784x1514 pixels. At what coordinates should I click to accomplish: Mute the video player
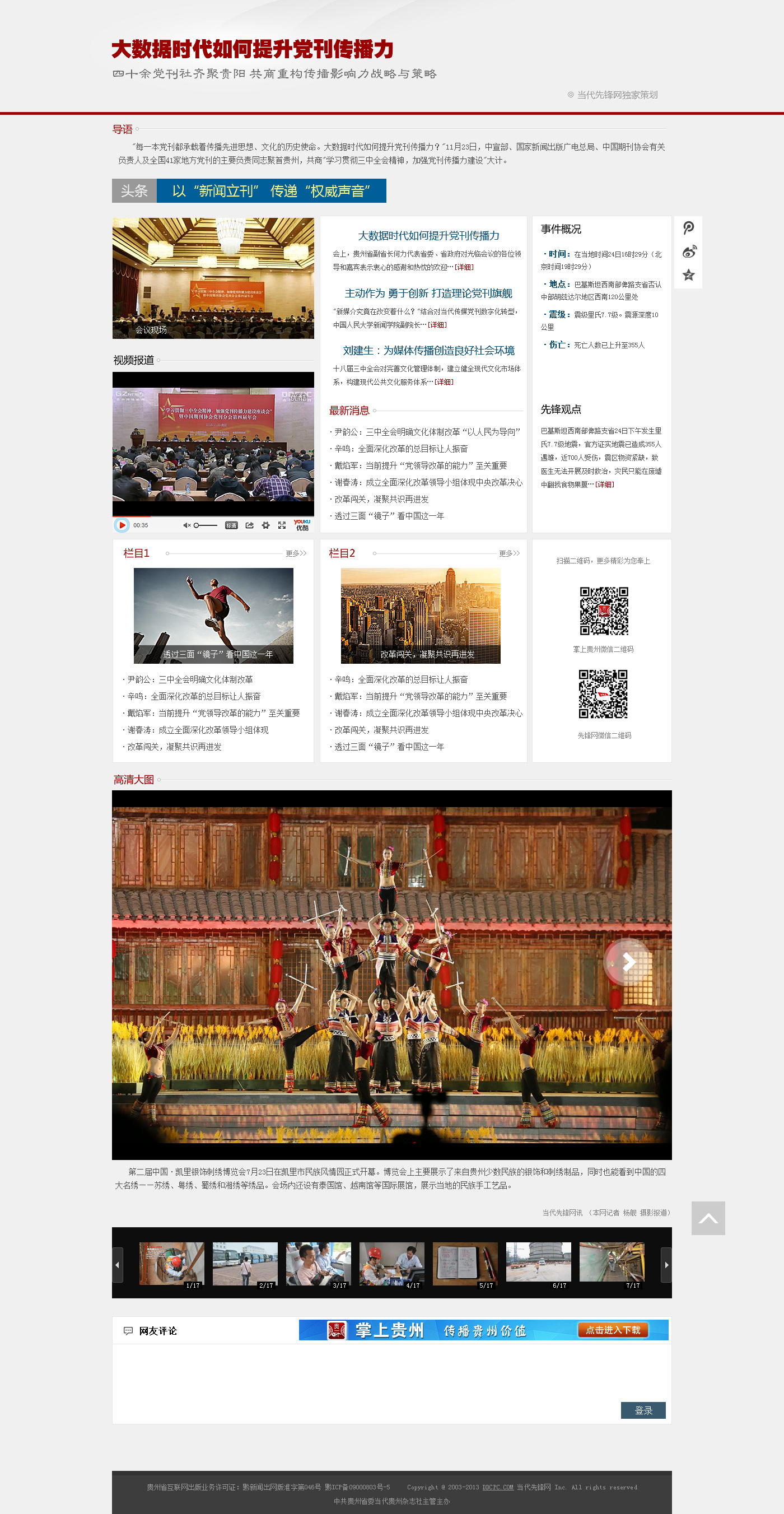point(186,525)
